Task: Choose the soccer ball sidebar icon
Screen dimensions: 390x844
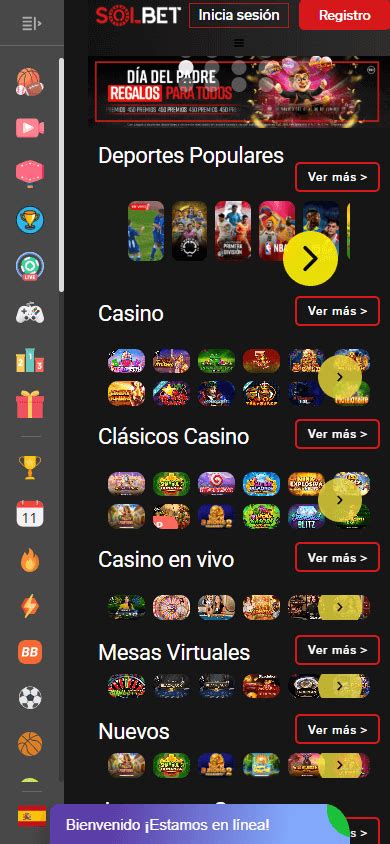Action: [30, 698]
